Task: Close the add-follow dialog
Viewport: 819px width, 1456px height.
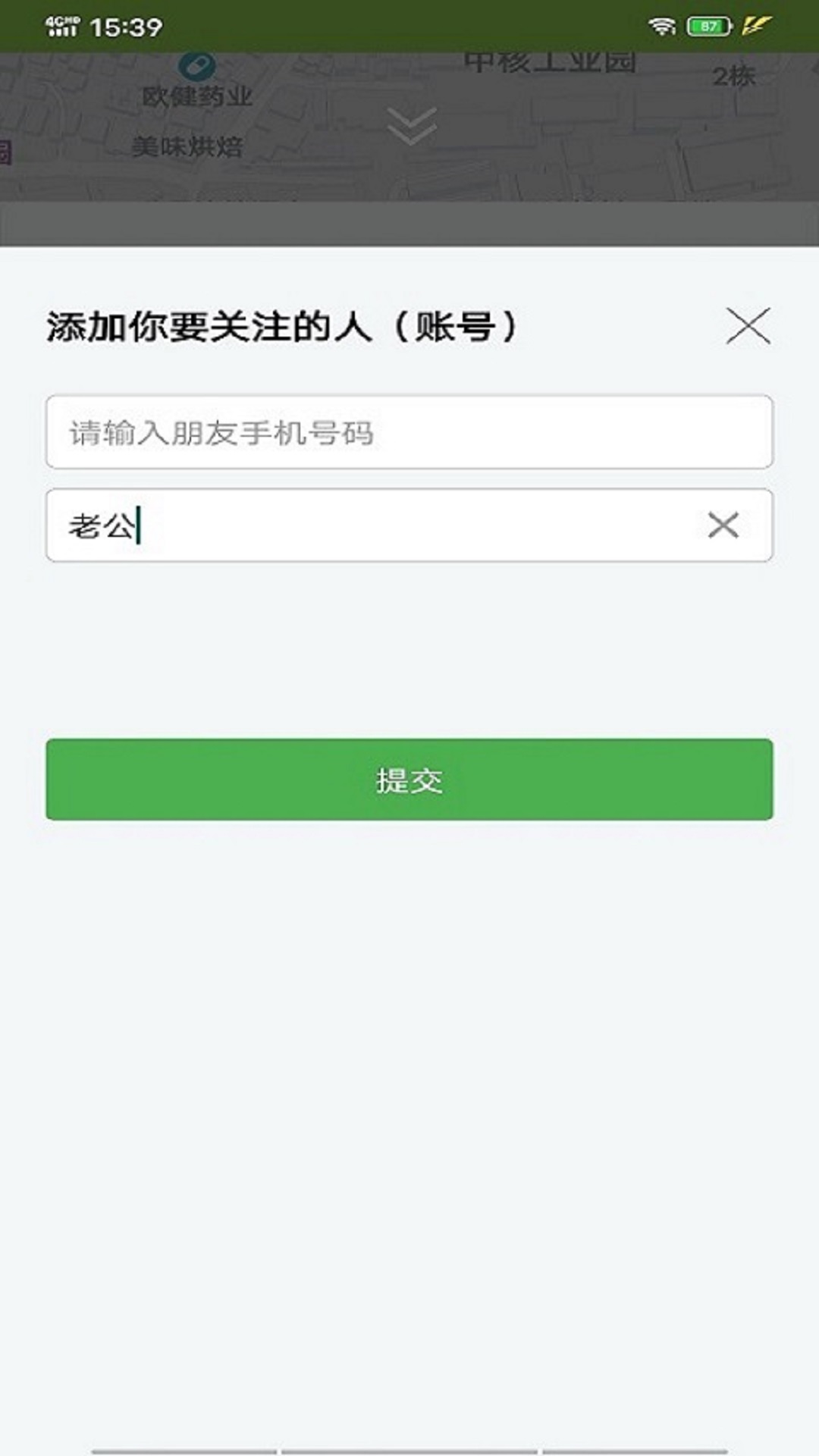Action: tap(748, 326)
